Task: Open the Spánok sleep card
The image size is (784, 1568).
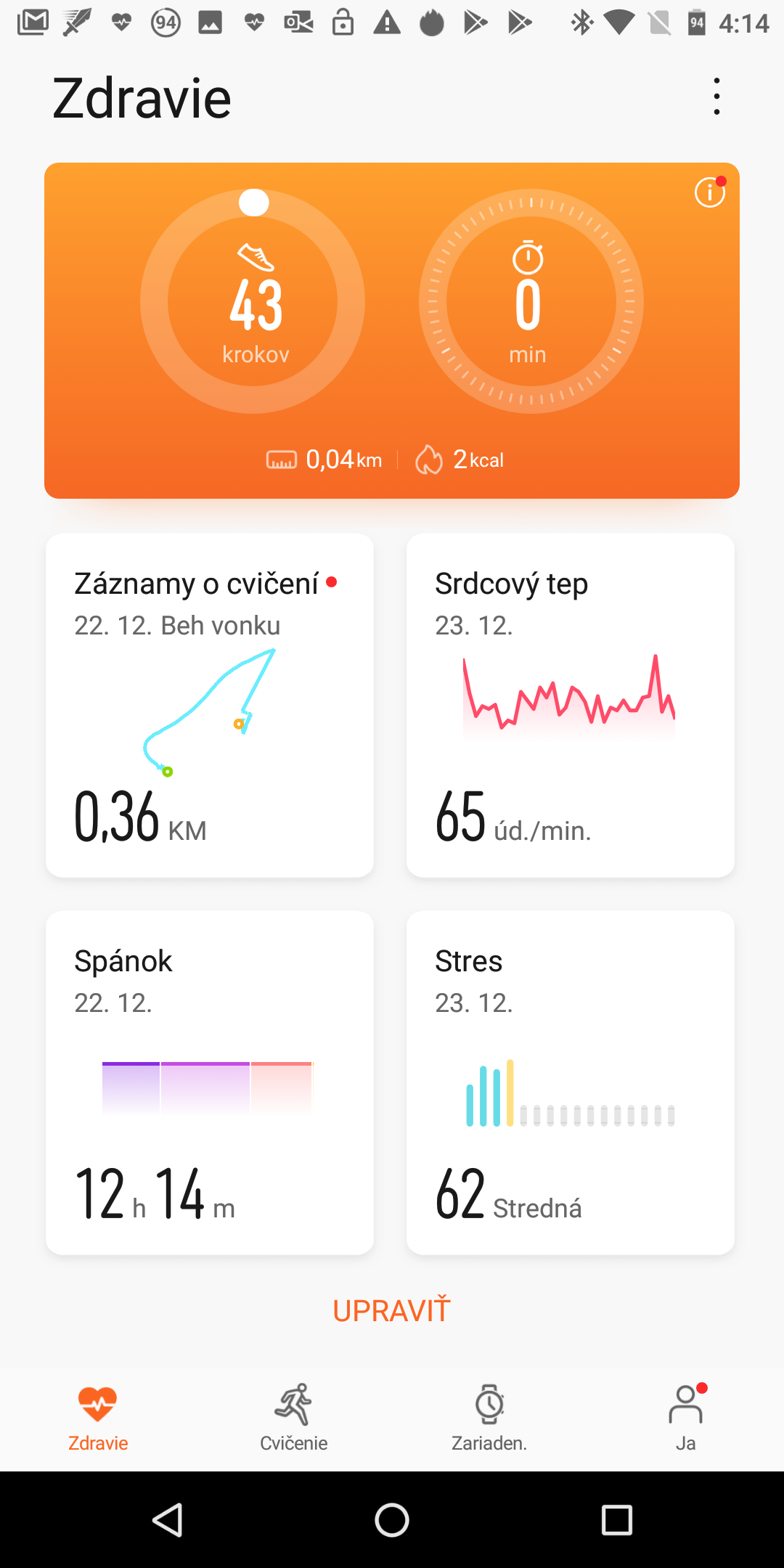Action: pos(210,1083)
